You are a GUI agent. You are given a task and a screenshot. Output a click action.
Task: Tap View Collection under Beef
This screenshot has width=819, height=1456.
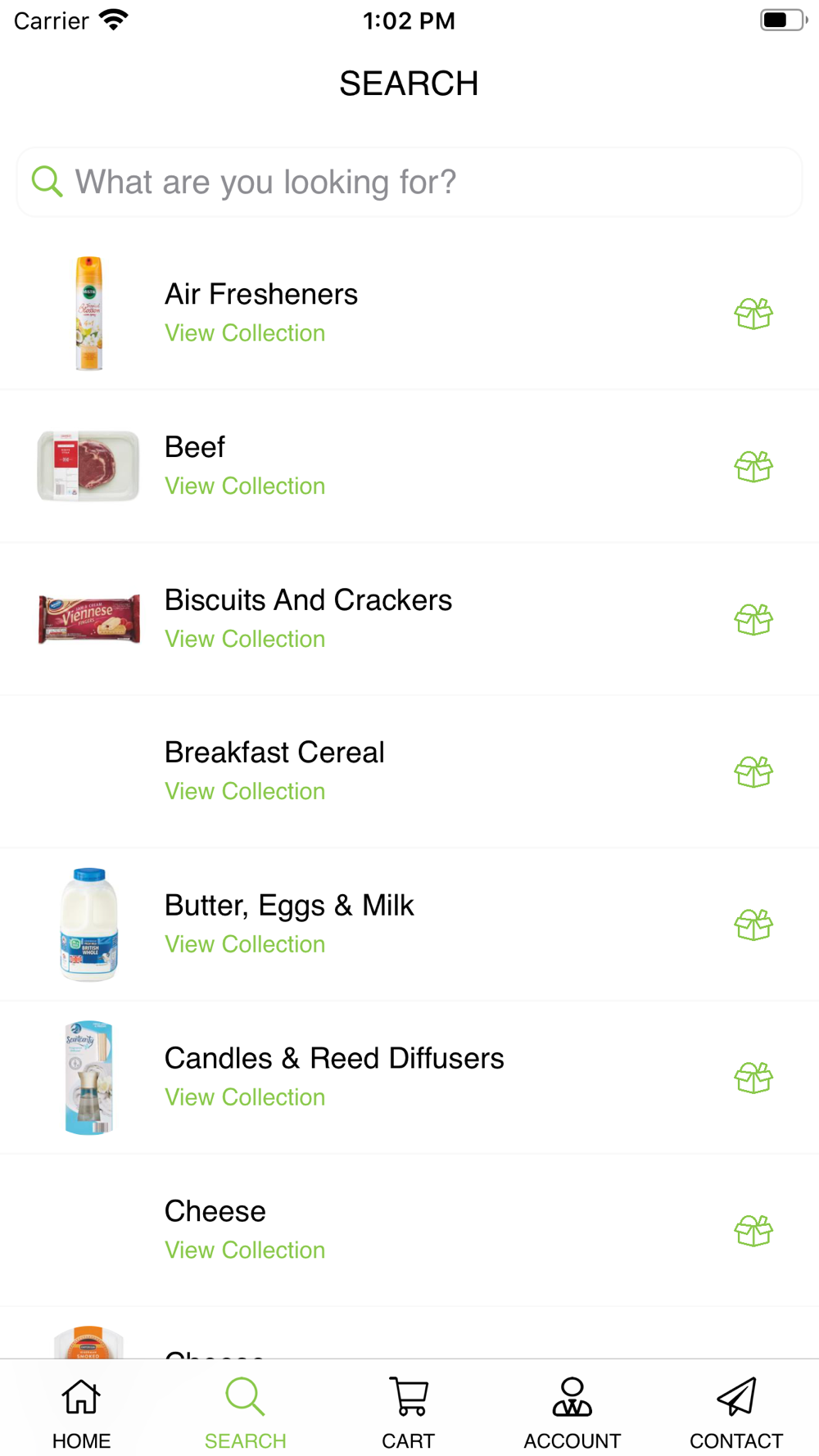point(245,486)
